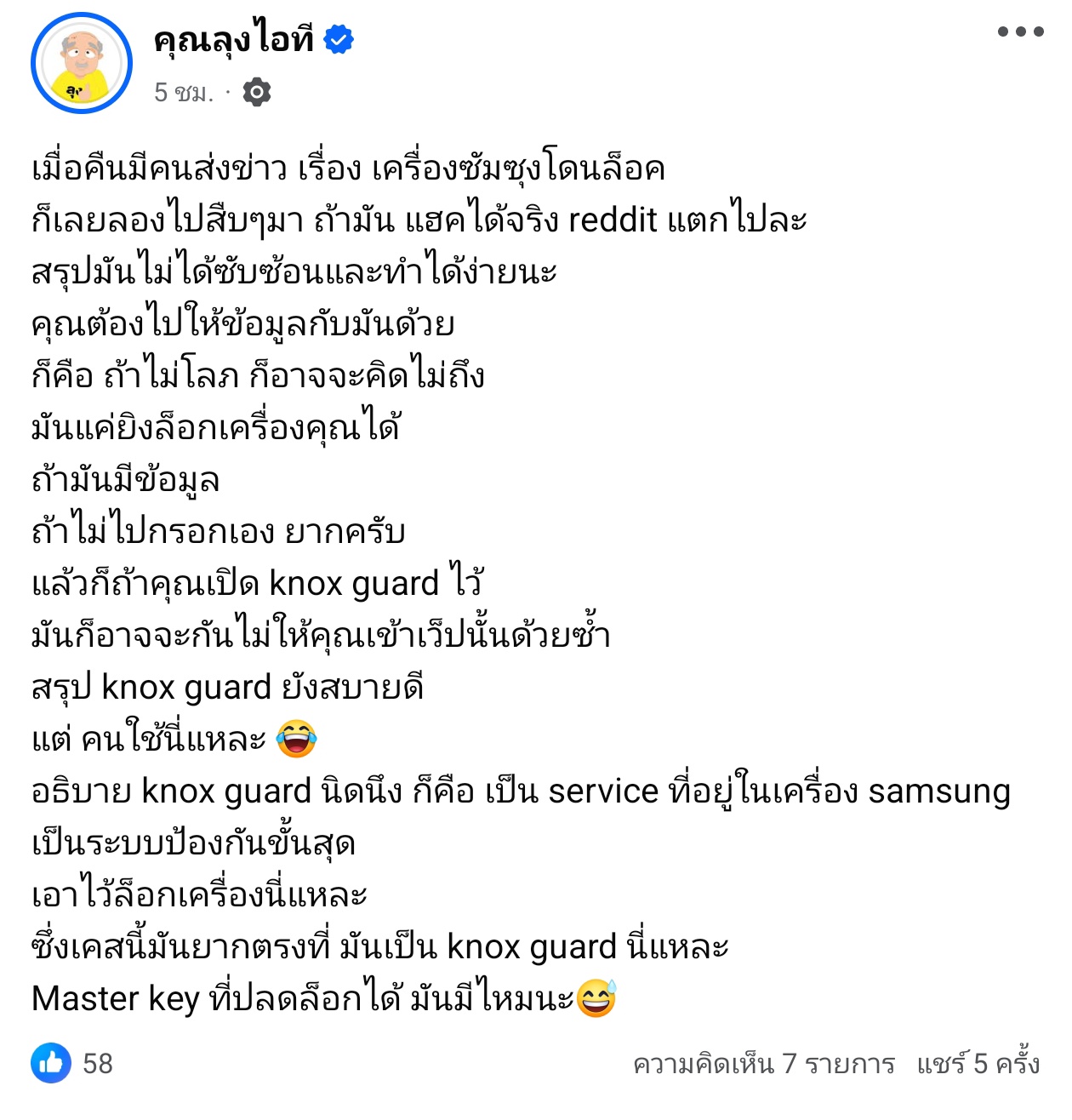Open the คุณลุงไอที page name link
1072x1120 pixels.
[234, 40]
